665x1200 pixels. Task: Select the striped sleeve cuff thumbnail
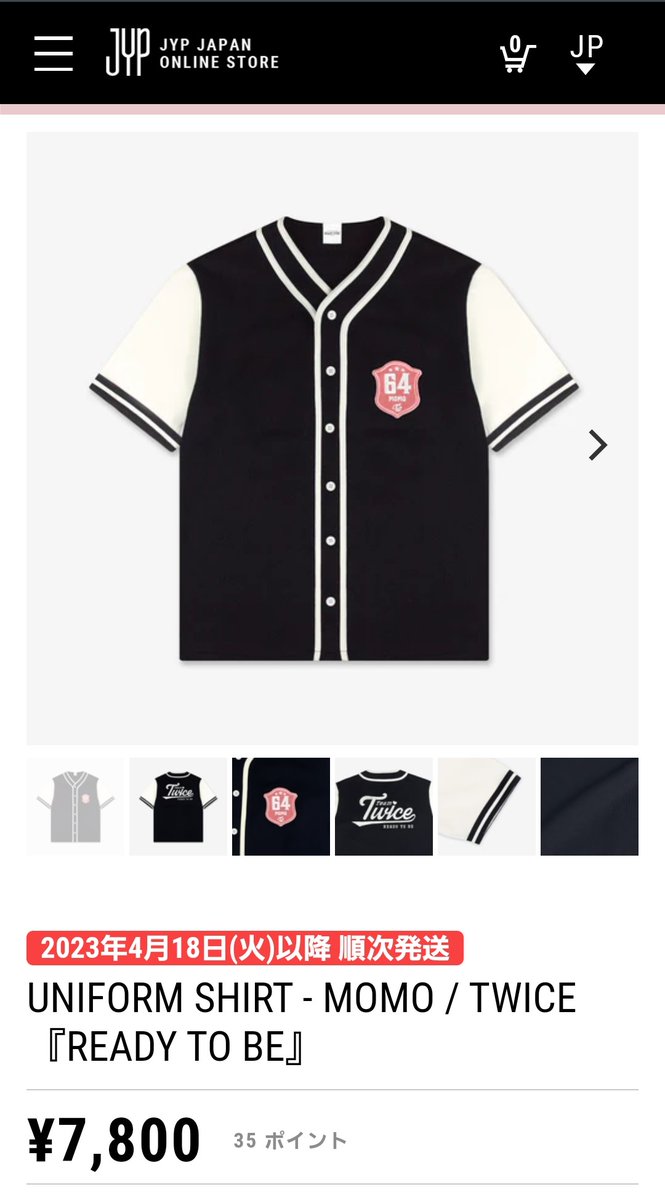(x=487, y=807)
